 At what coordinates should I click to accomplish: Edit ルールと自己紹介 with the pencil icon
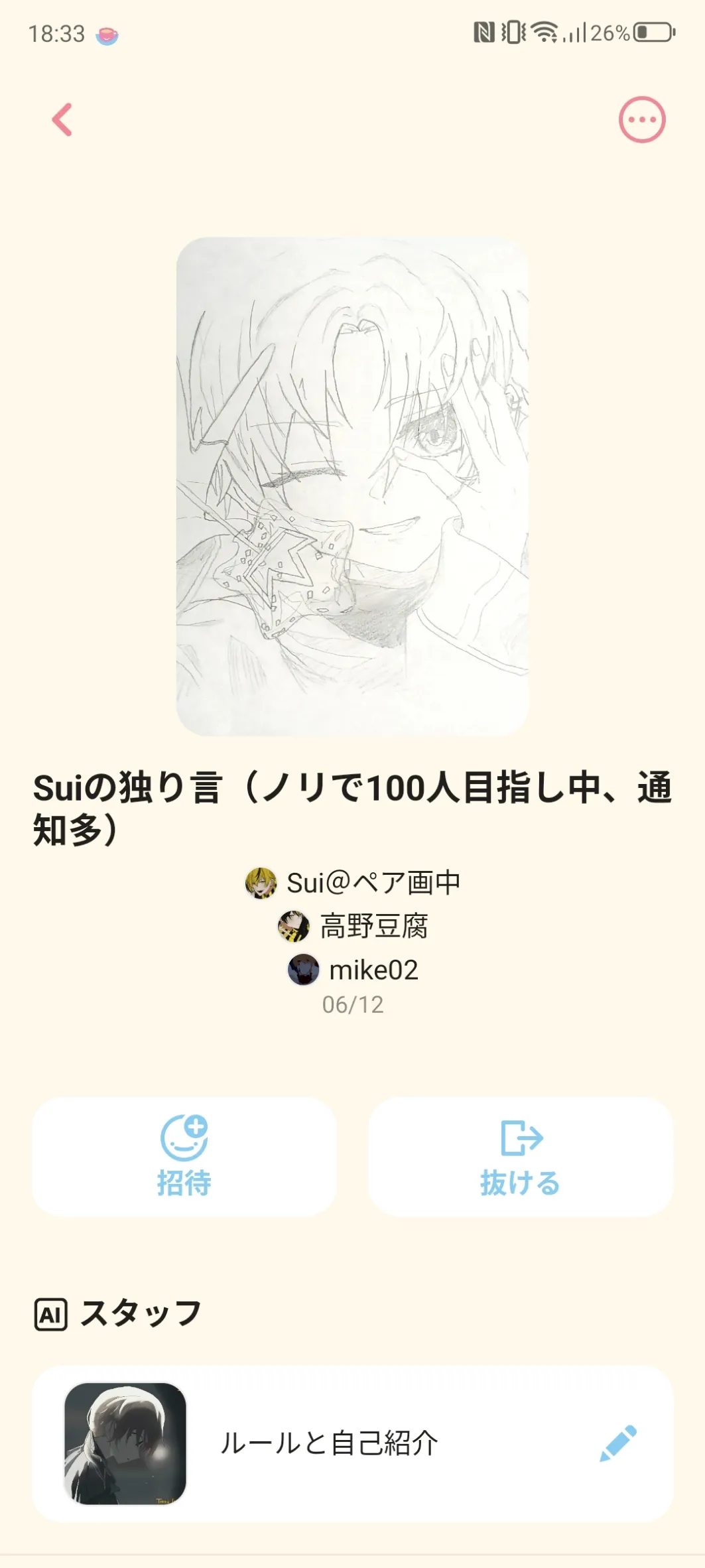(617, 1443)
